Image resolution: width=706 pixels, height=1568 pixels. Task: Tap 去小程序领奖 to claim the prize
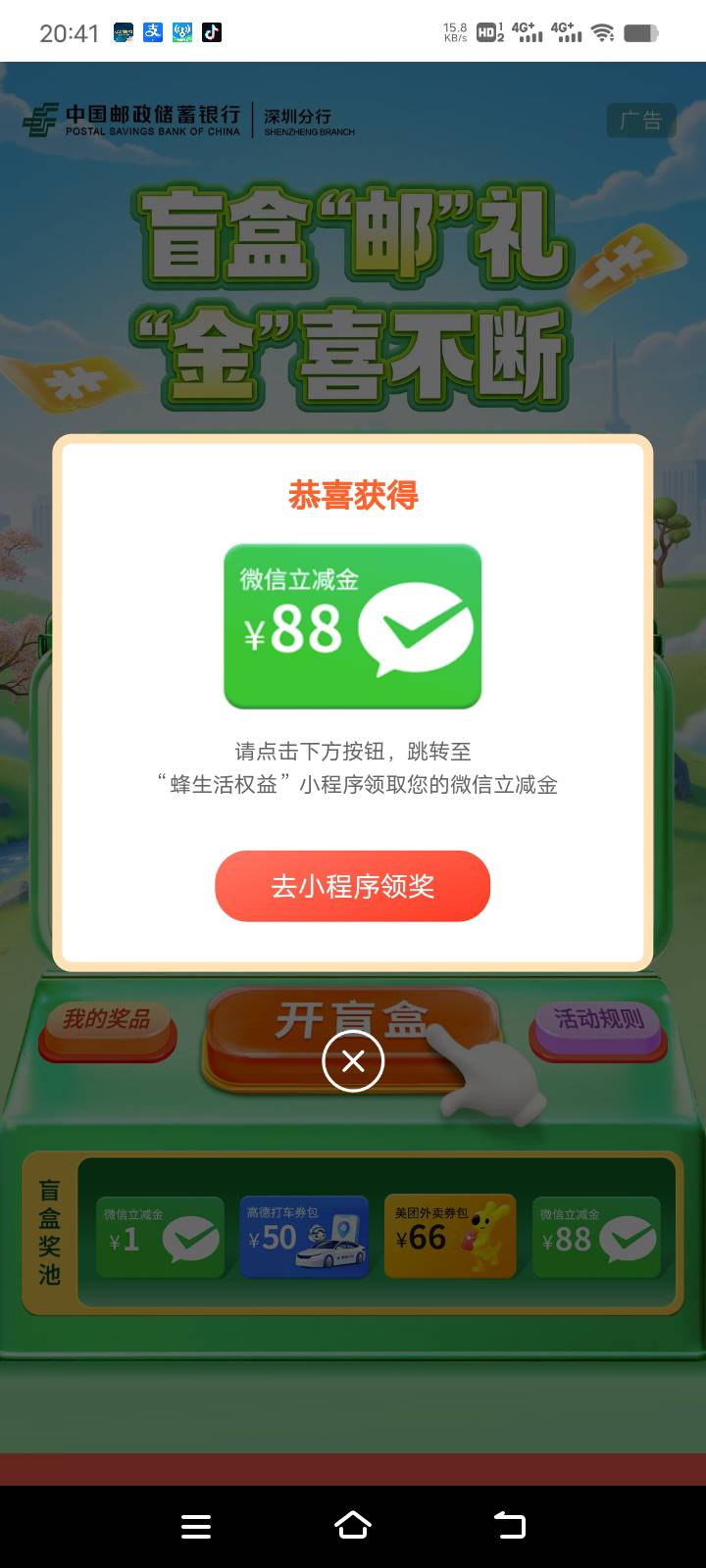pyautogui.click(x=352, y=886)
